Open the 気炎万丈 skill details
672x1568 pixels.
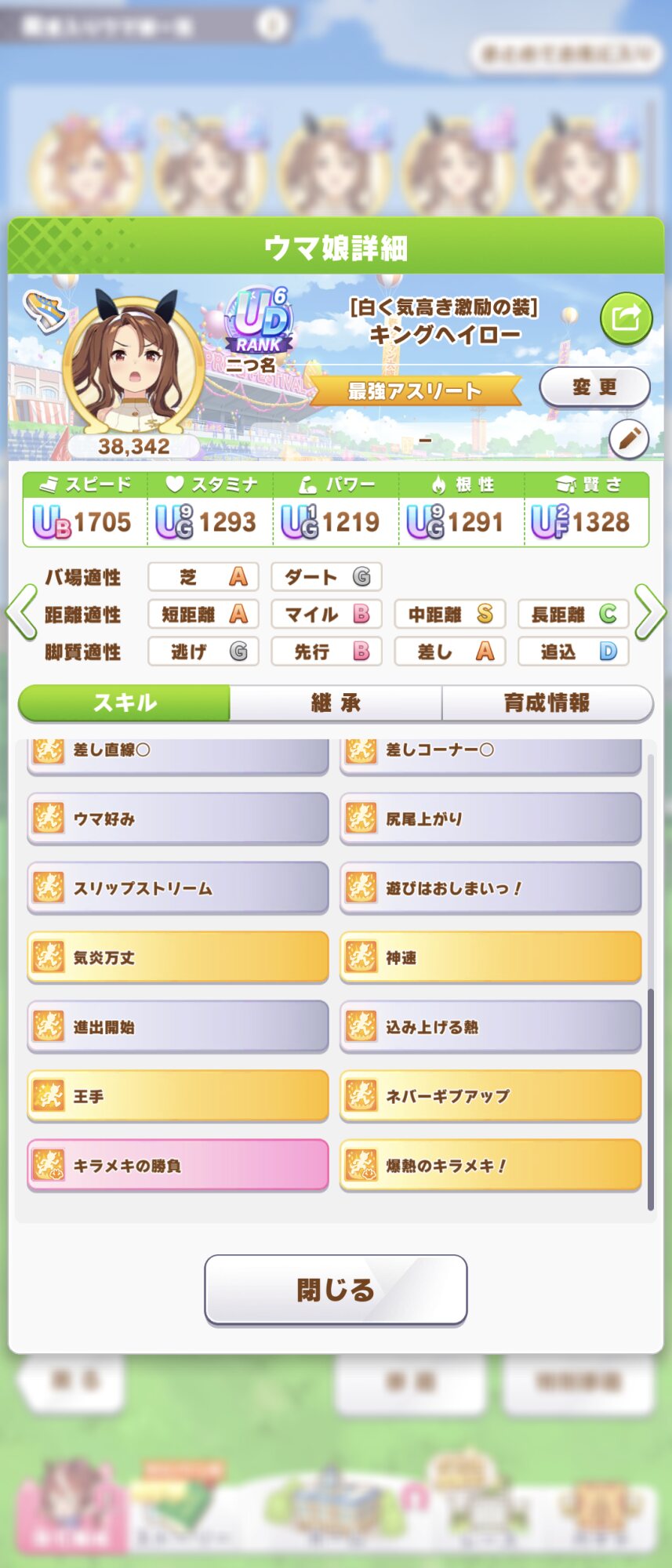click(x=178, y=957)
